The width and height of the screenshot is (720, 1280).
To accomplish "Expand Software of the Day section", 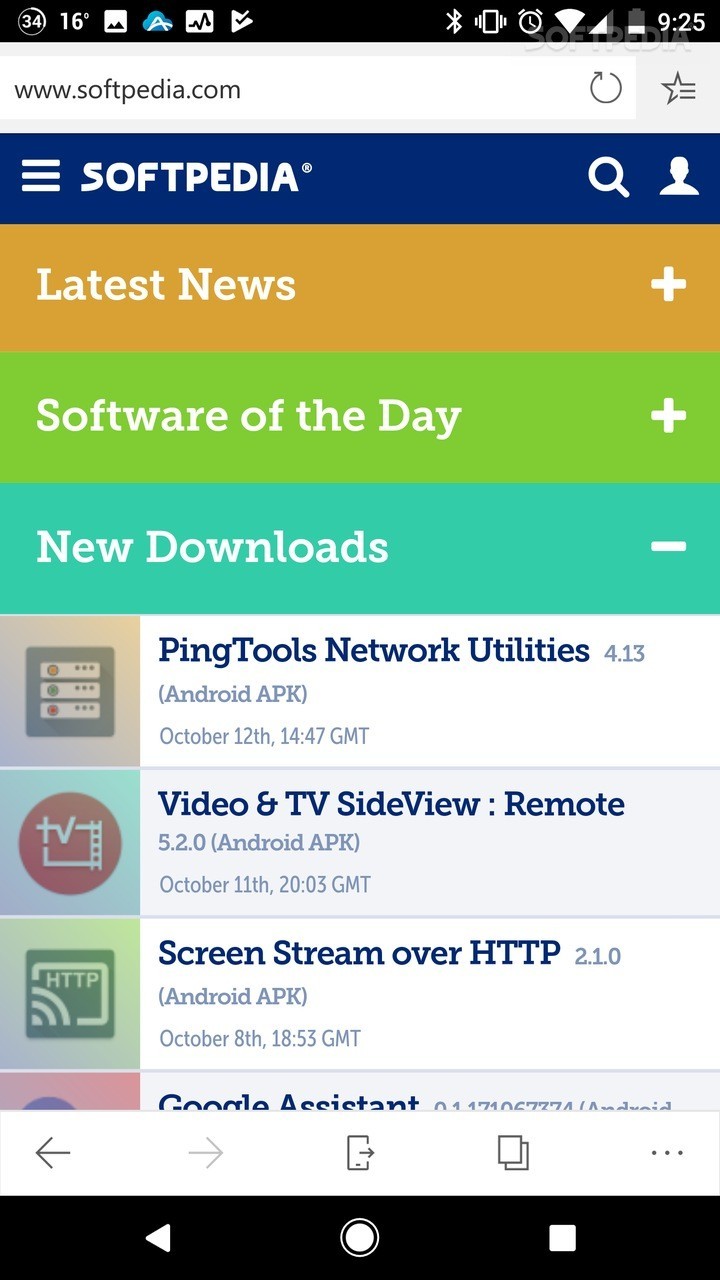I will click(360, 417).
